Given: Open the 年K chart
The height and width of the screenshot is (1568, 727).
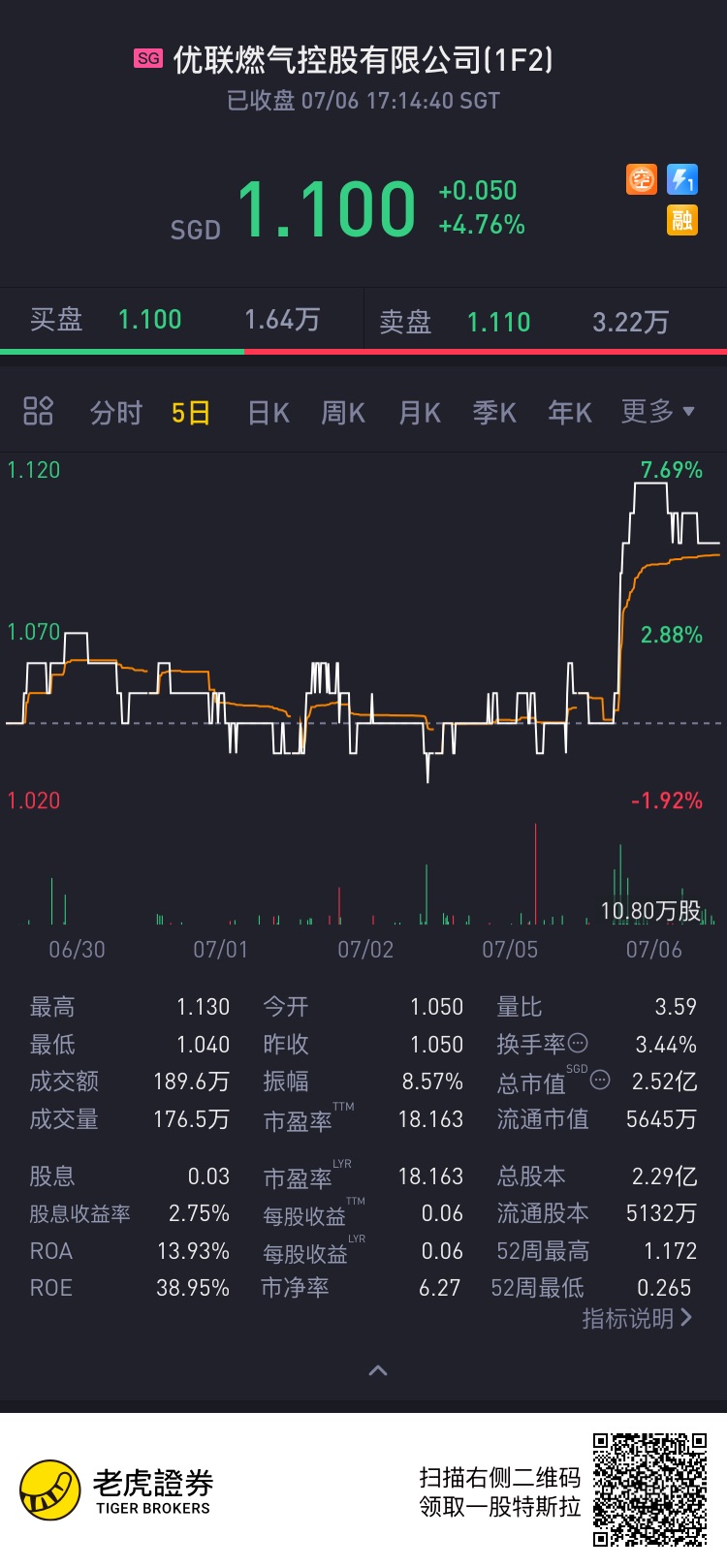Looking at the screenshot, I should [x=570, y=413].
